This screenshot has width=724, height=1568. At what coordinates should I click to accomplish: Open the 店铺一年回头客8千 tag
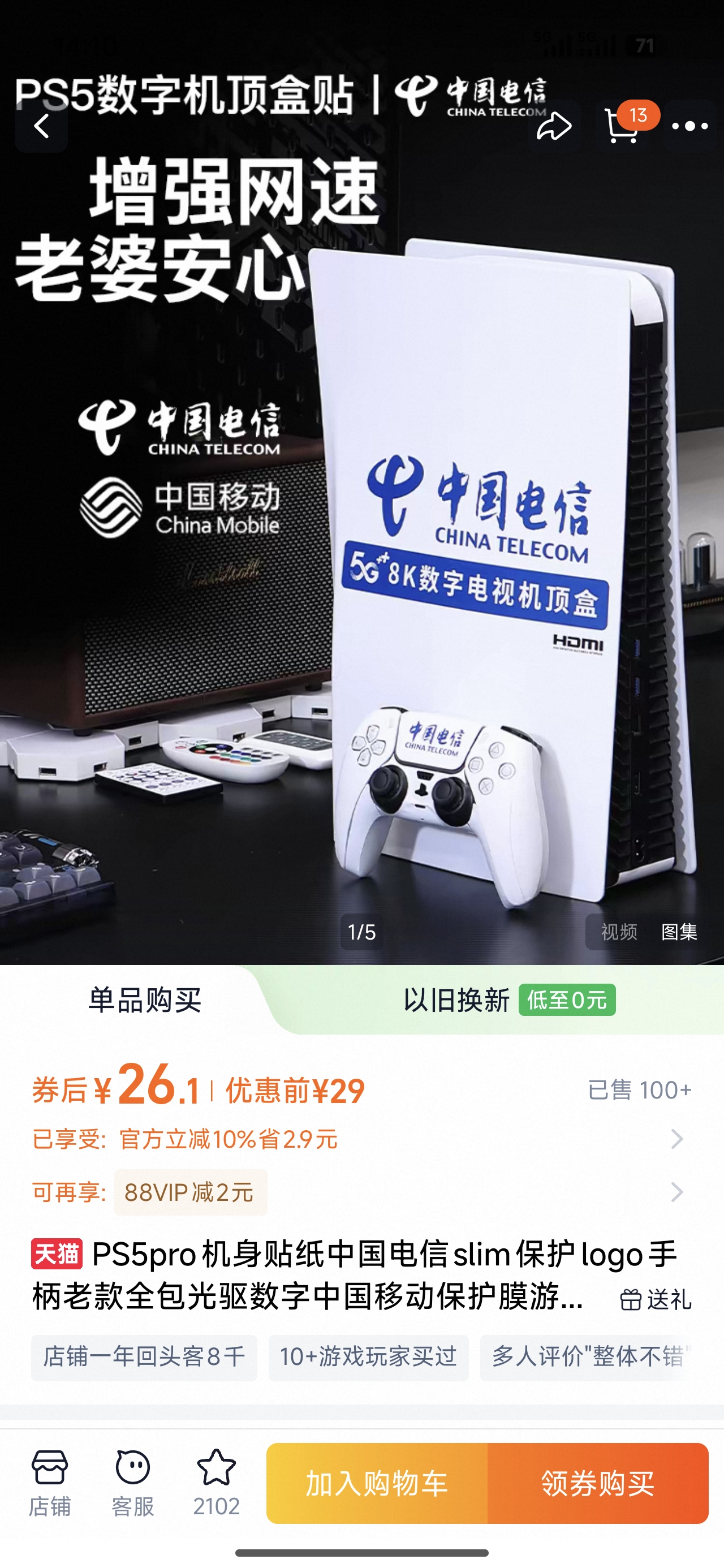point(144,1357)
